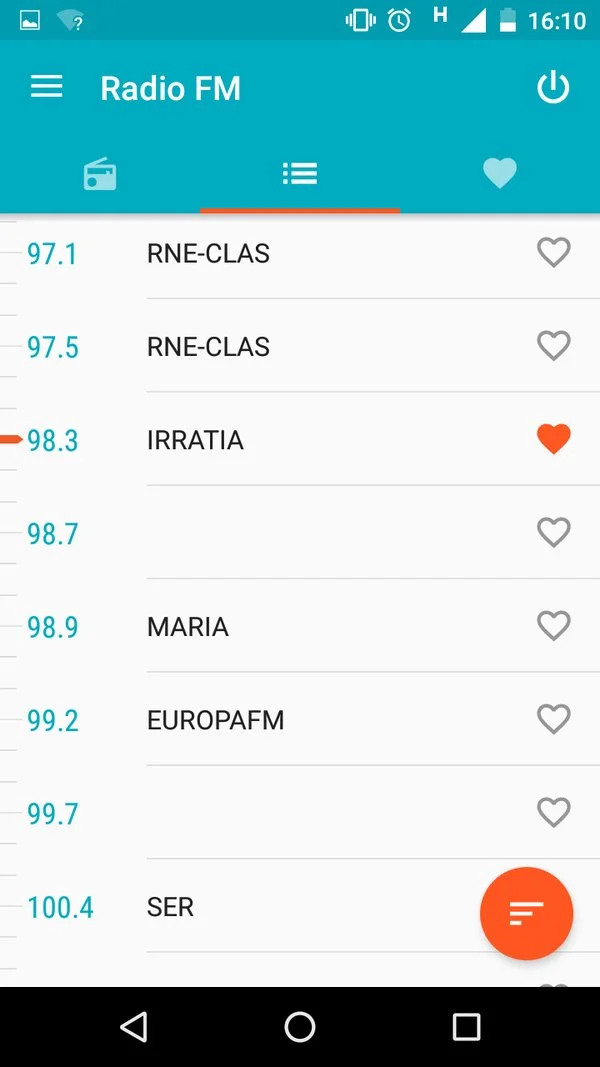Favorite the 97.1 RNE-CLAS station

[x=553, y=253]
